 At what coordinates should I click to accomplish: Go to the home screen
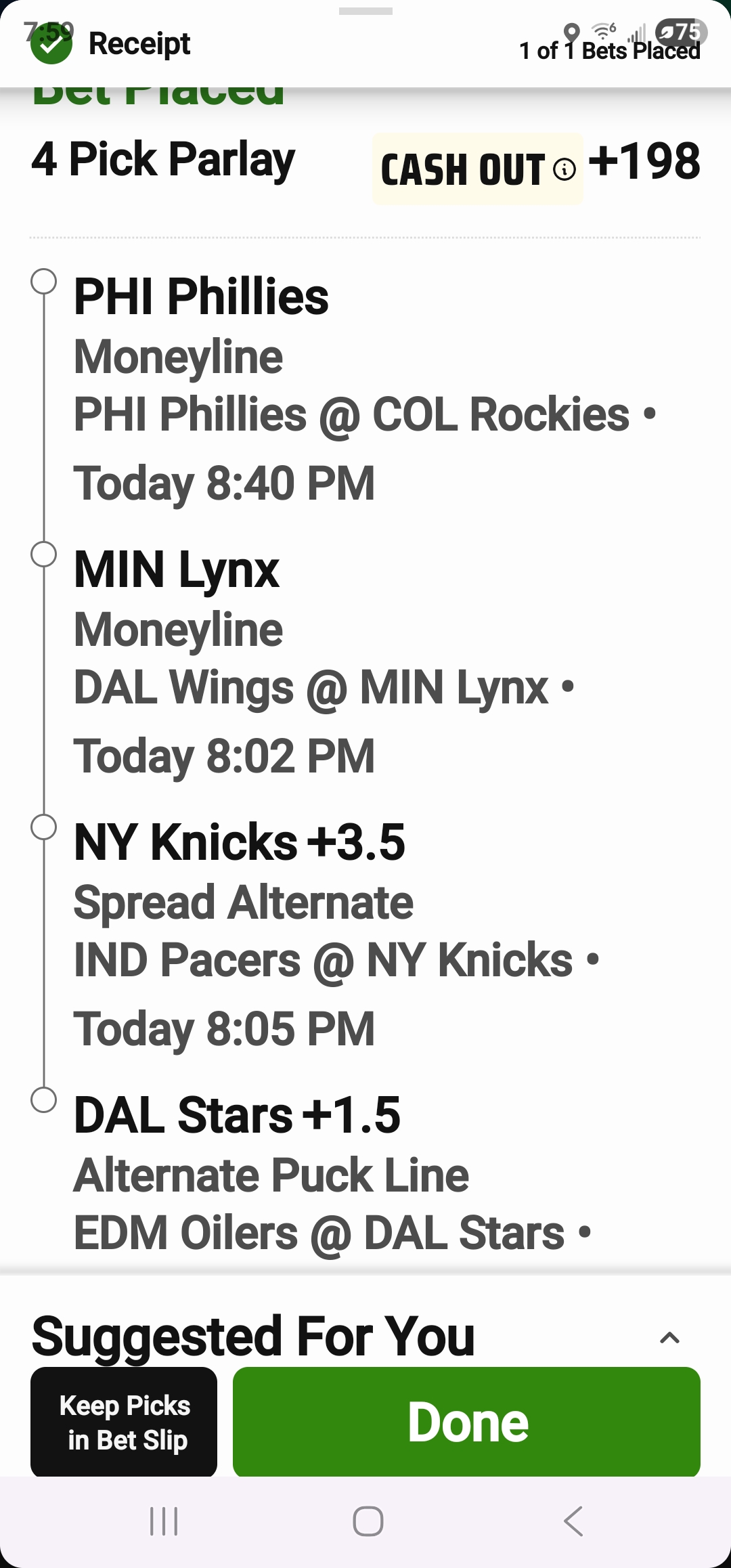368,1521
